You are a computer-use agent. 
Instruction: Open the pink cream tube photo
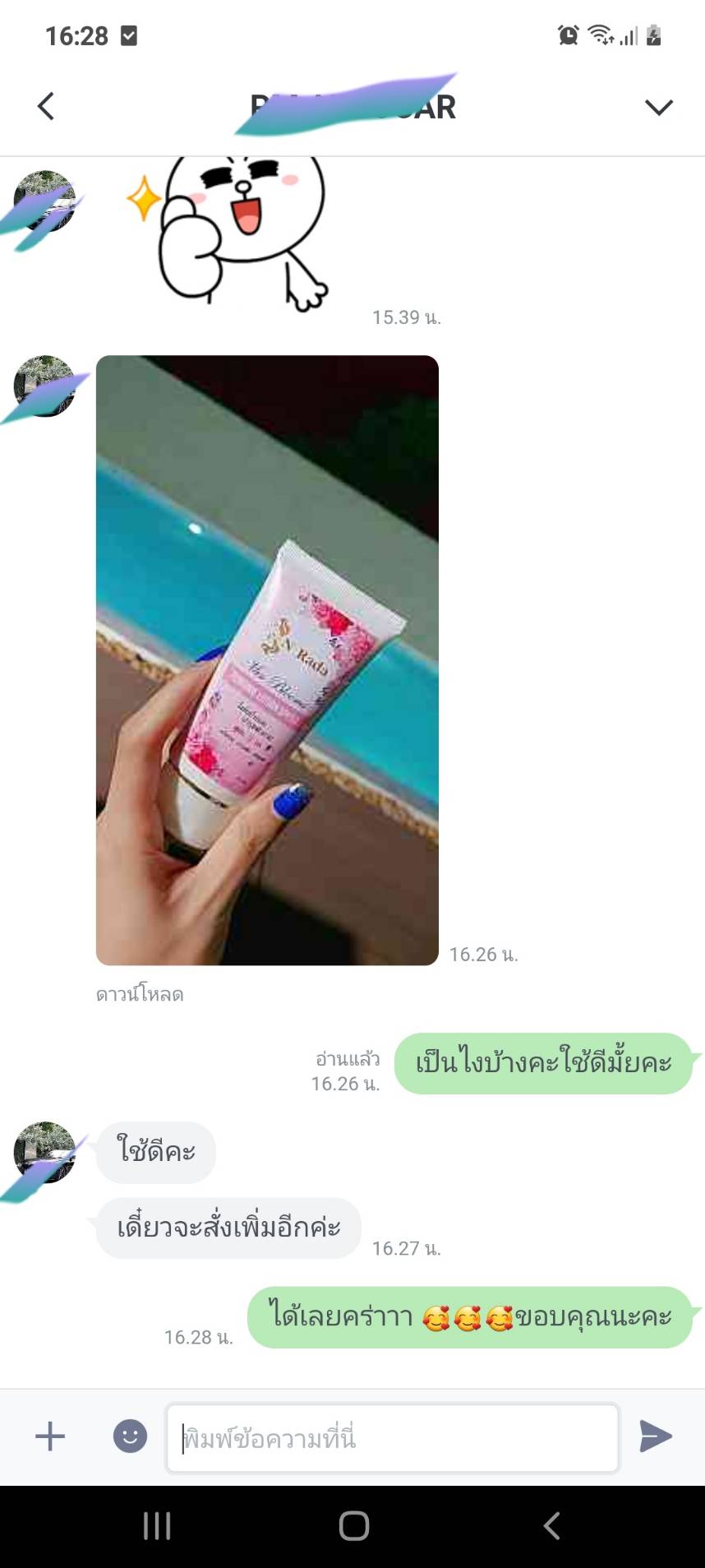point(267,659)
